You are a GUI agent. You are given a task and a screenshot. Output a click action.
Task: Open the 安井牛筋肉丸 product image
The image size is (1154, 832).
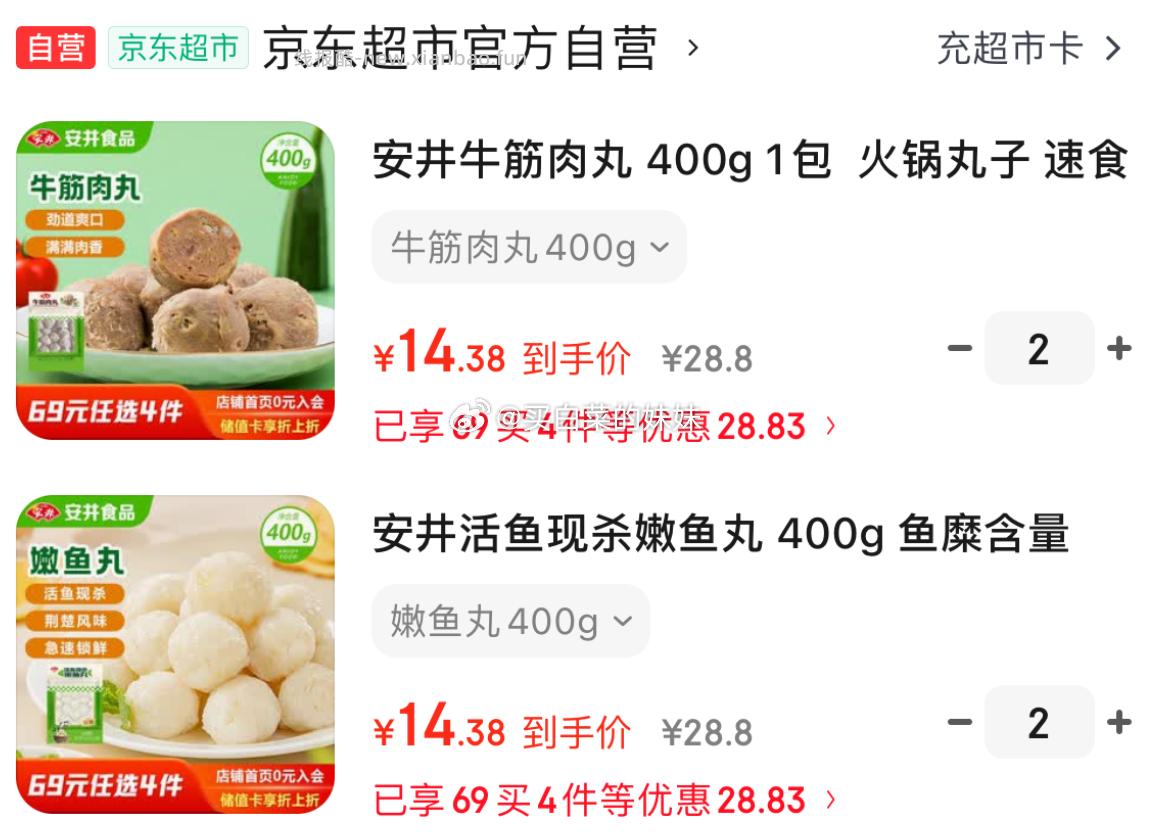click(x=175, y=280)
